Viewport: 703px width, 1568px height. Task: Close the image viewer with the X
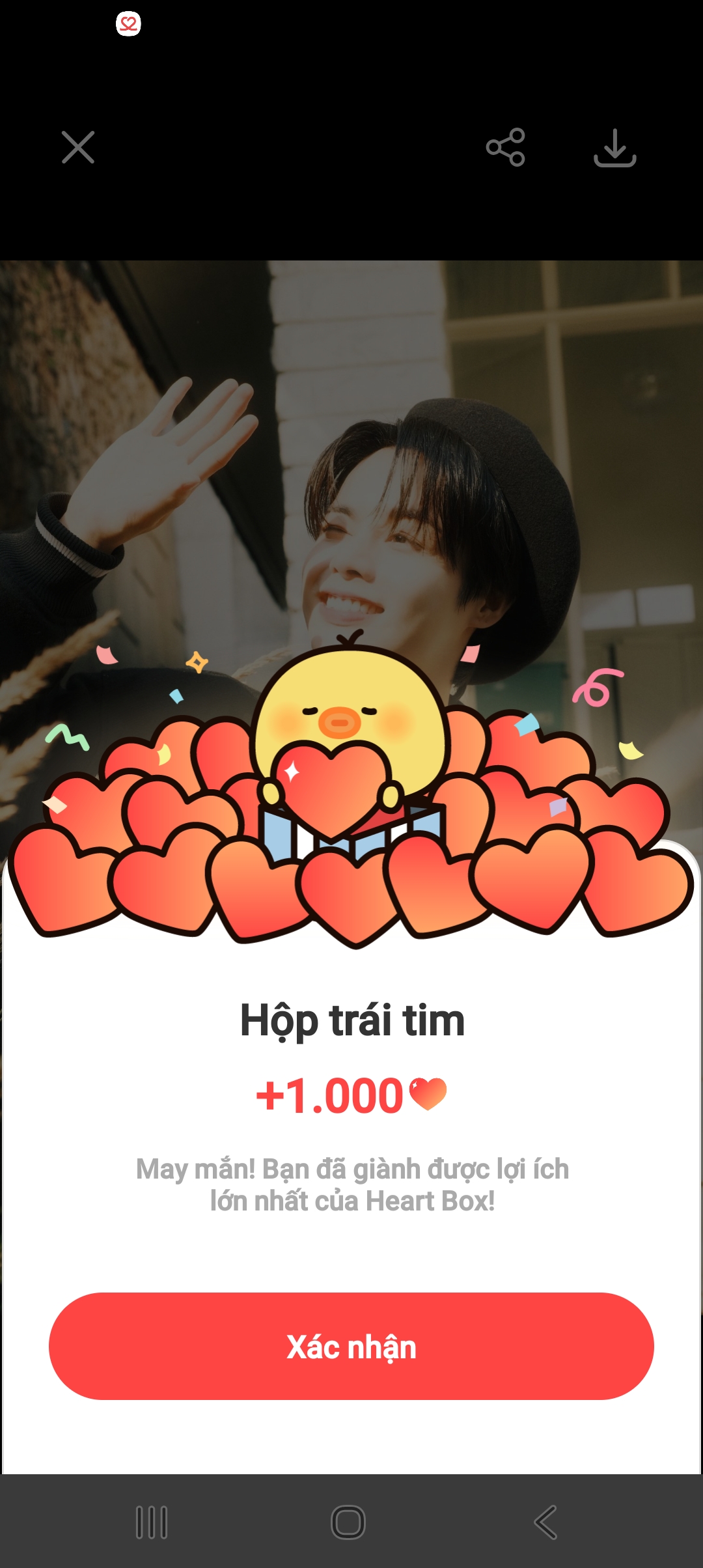tap(78, 147)
